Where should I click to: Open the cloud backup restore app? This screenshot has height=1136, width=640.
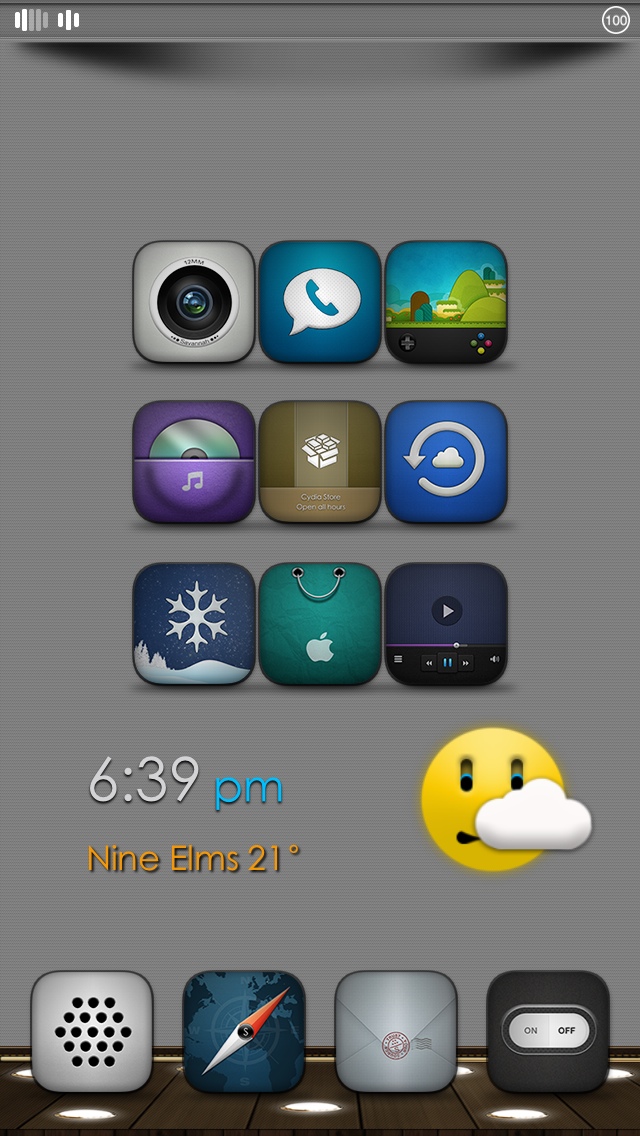point(446,462)
